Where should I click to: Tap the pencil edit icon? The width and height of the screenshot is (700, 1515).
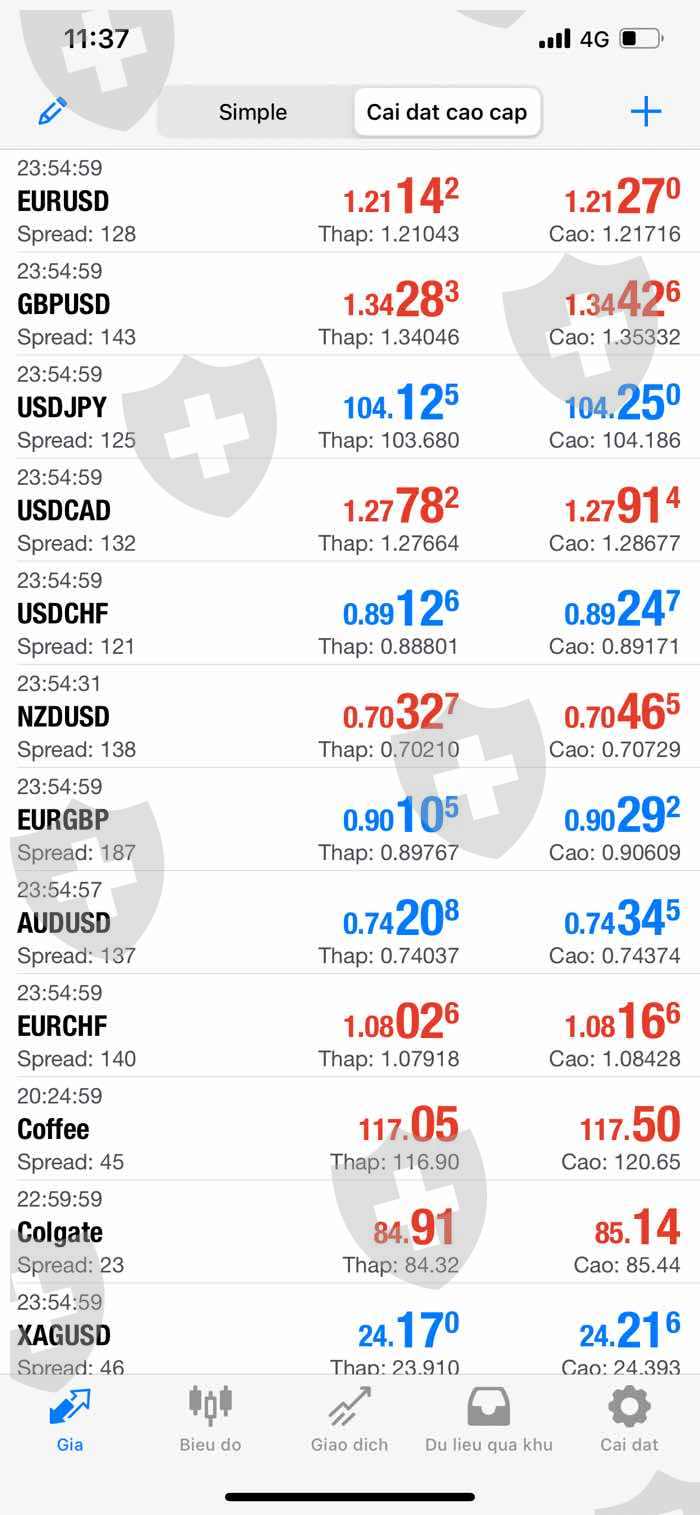[x=52, y=111]
